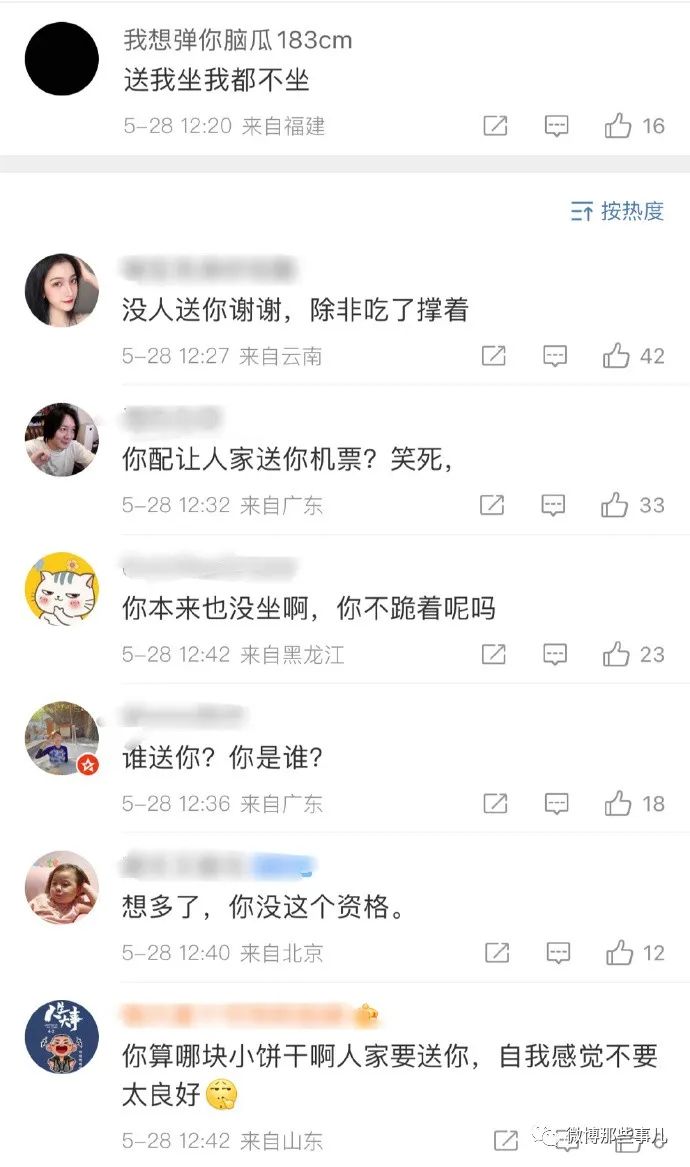
Task: Repost the comment 谁送你？你是谁？
Action: 495,803
